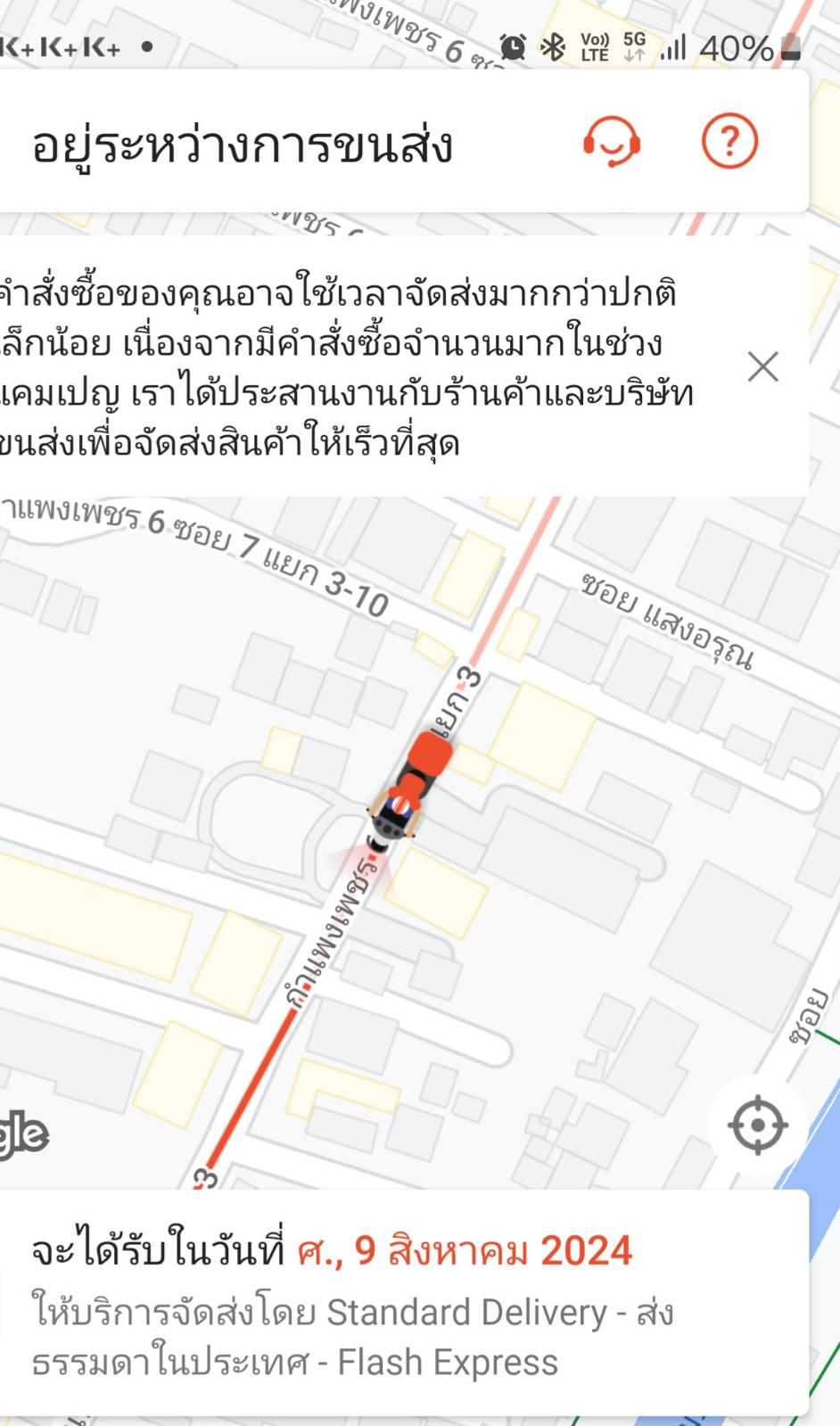Contact customer support via headset icon
The width and height of the screenshot is (840, 1426).
point(612,143)
